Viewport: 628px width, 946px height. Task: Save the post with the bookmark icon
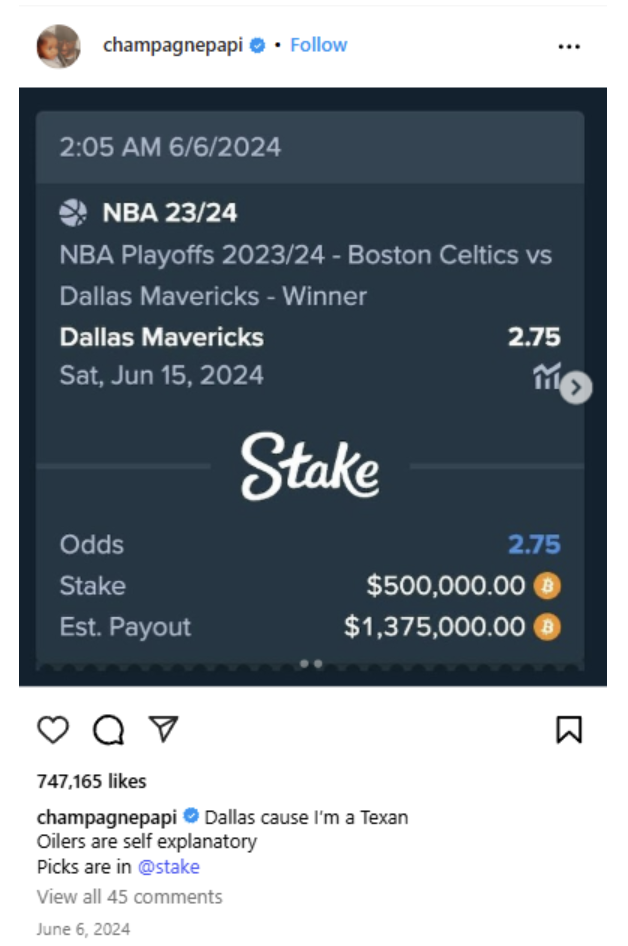568,731
